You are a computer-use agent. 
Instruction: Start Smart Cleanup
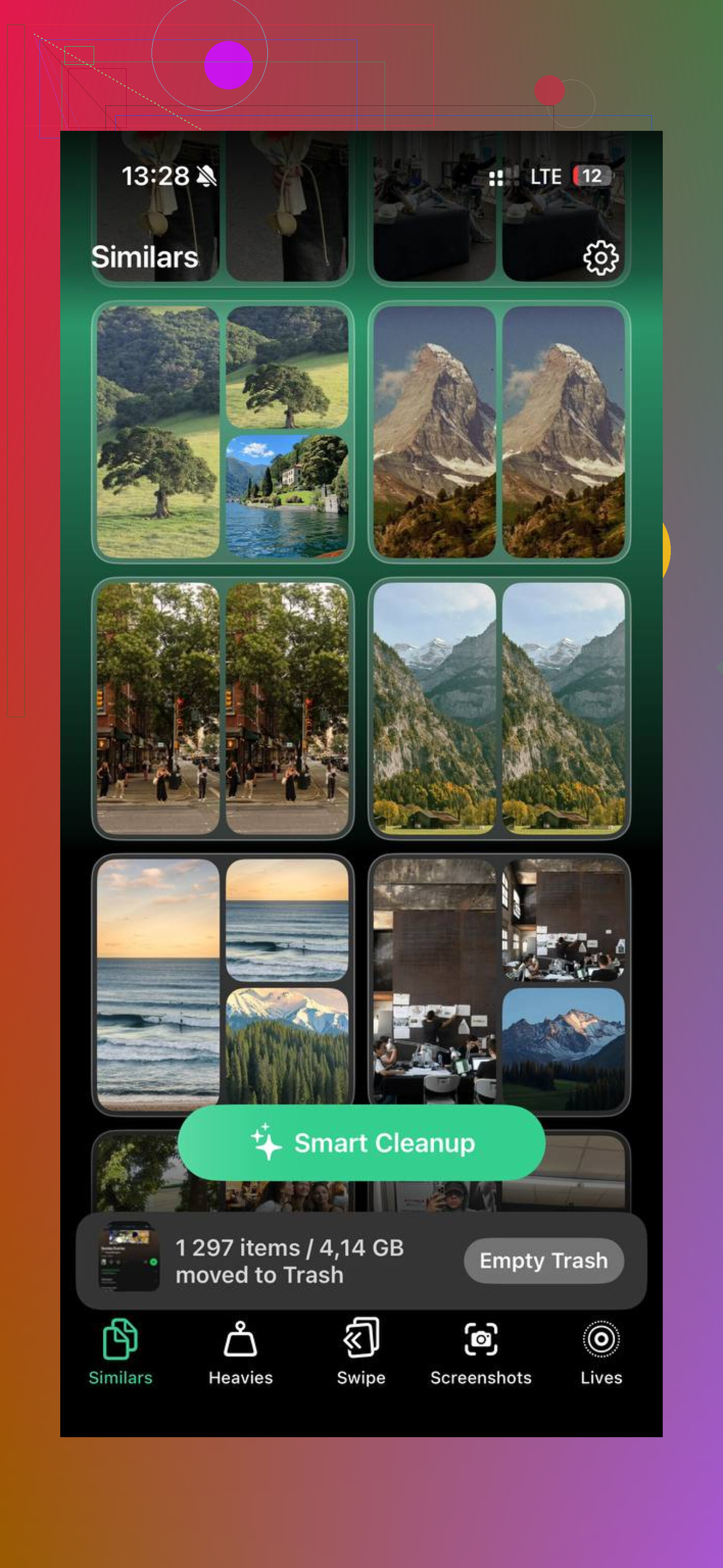(361, 1143)
